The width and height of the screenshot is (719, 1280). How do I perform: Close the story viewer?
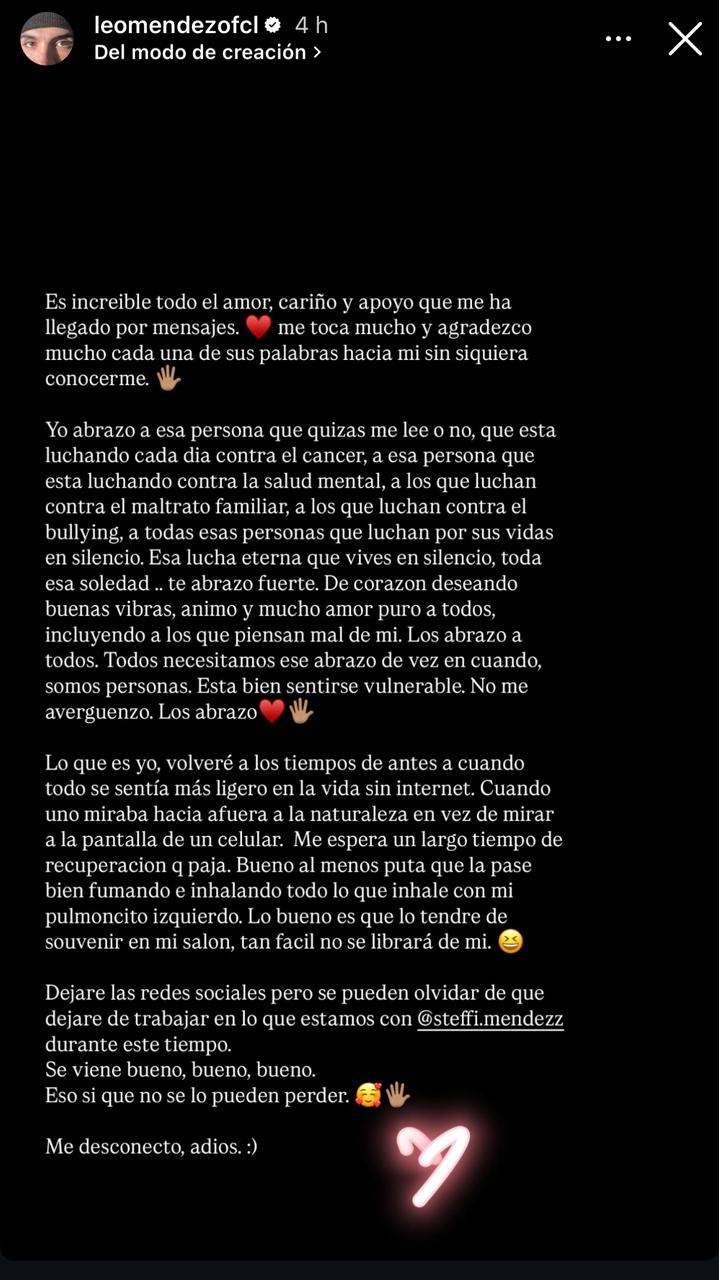(x=685, y=39)
